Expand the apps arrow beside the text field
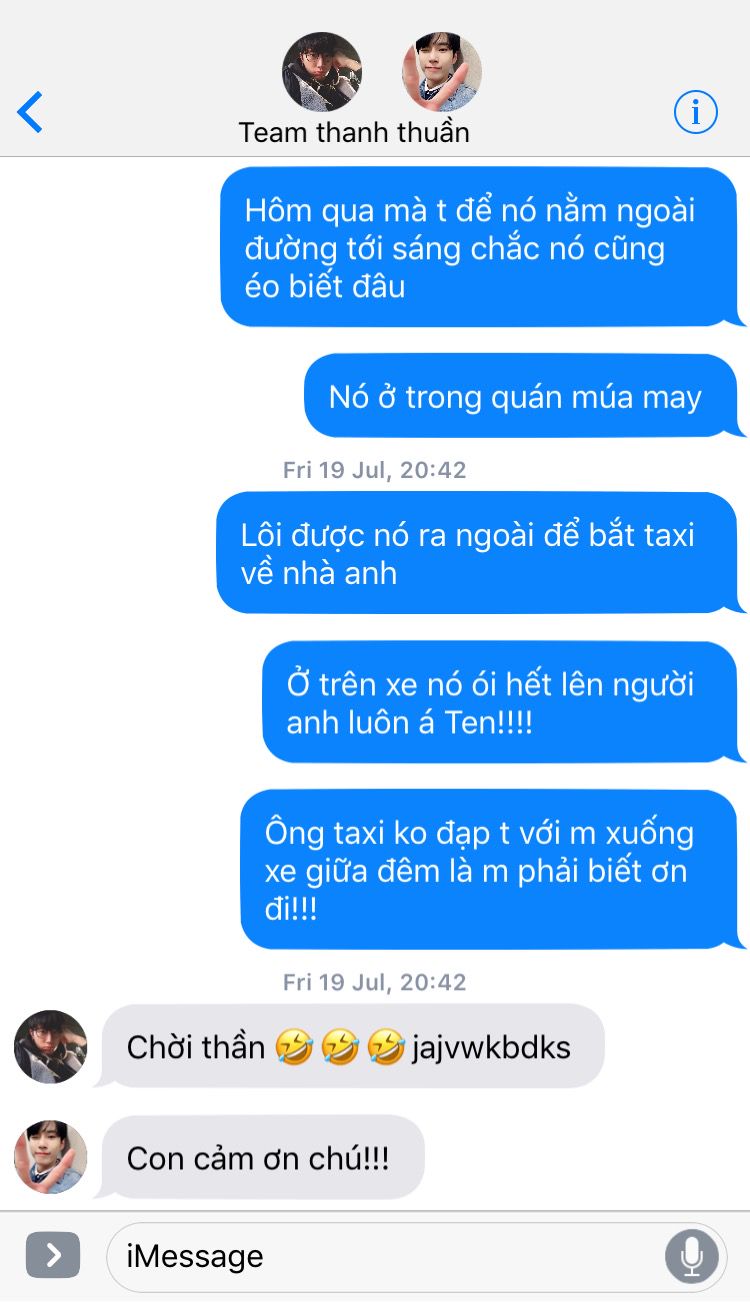The image size is (750, 1302). click(53, 1256)
